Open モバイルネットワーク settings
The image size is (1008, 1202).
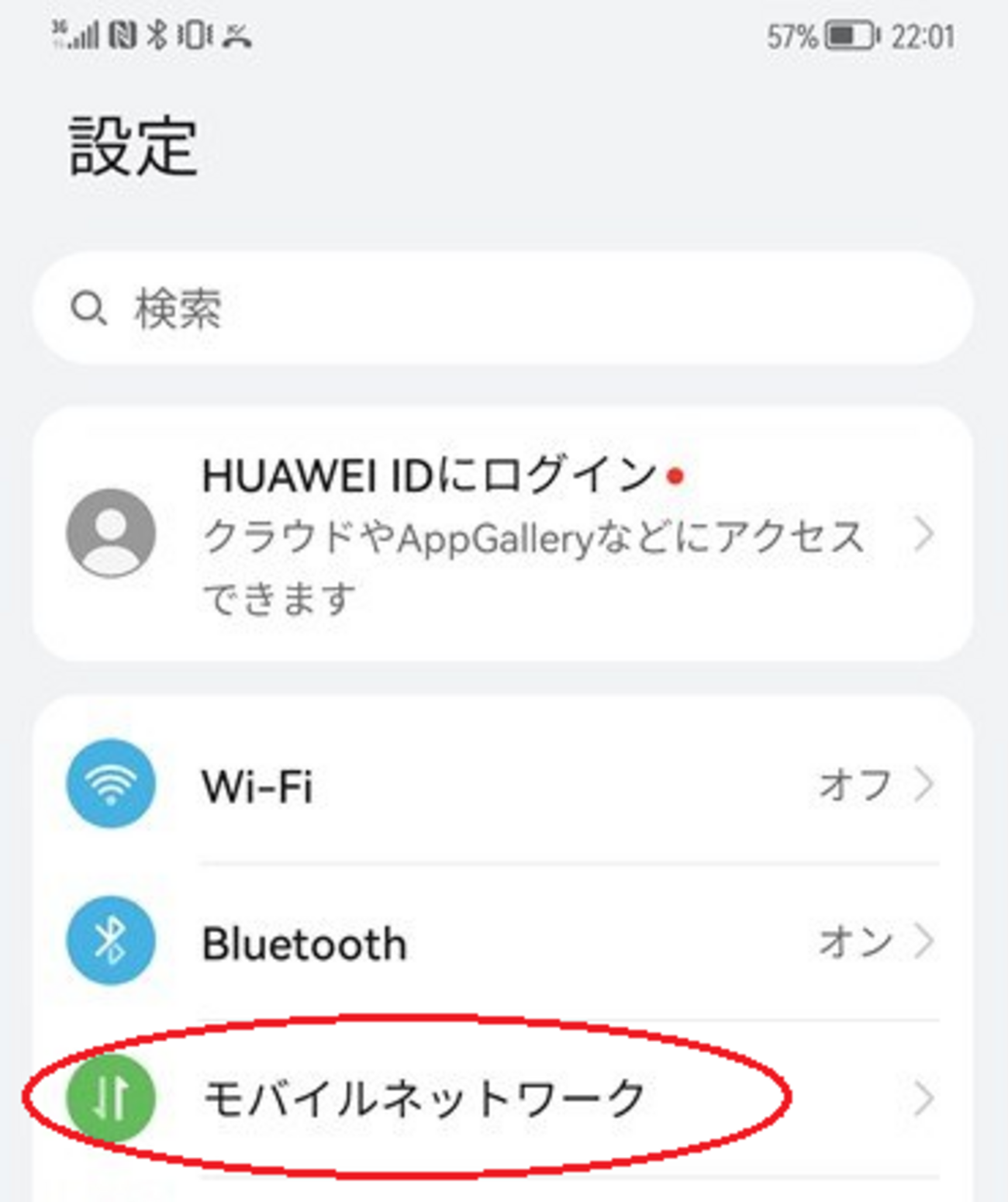(x=502, y=1098)
